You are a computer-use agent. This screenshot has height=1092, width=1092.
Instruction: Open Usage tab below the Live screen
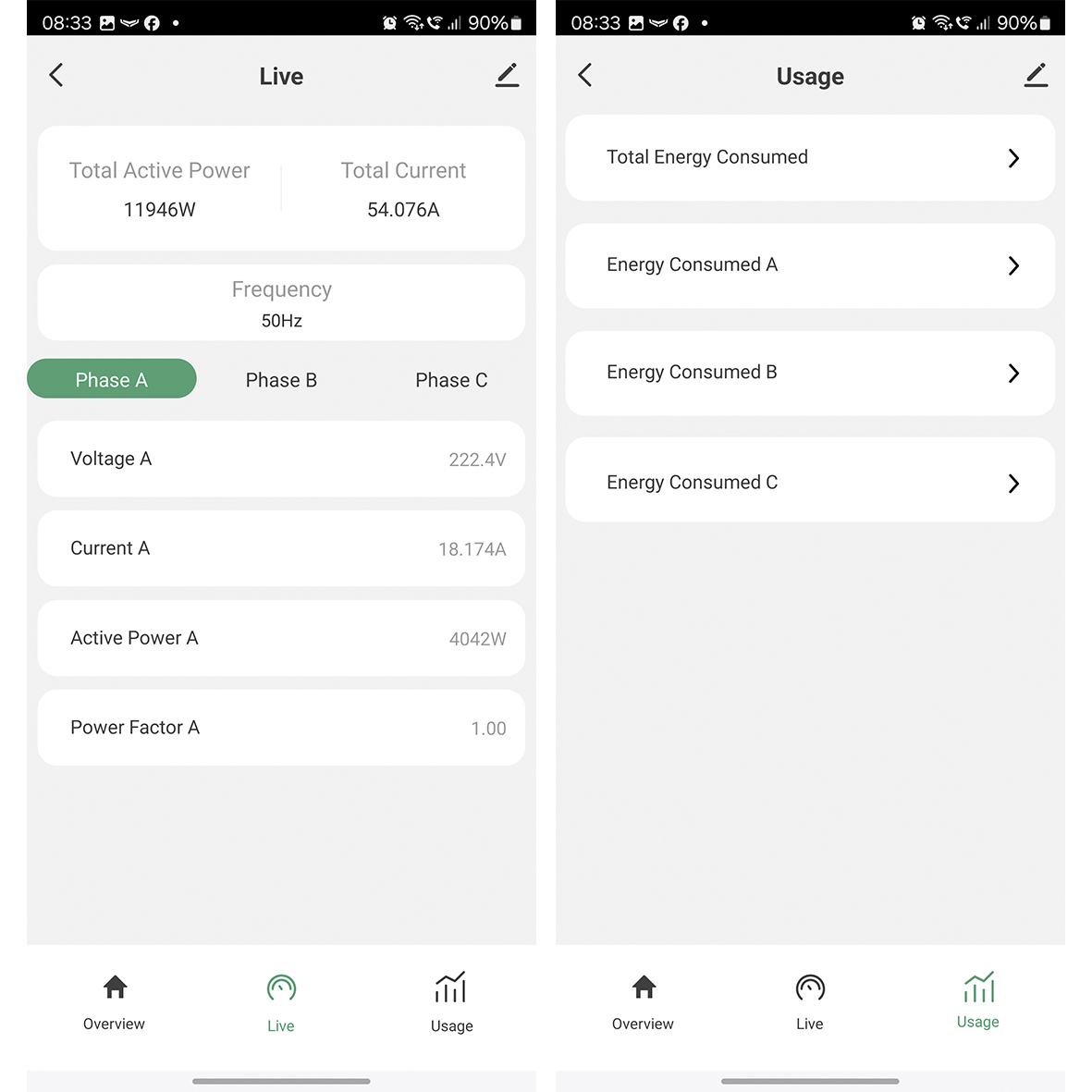tap(451, 1001)
